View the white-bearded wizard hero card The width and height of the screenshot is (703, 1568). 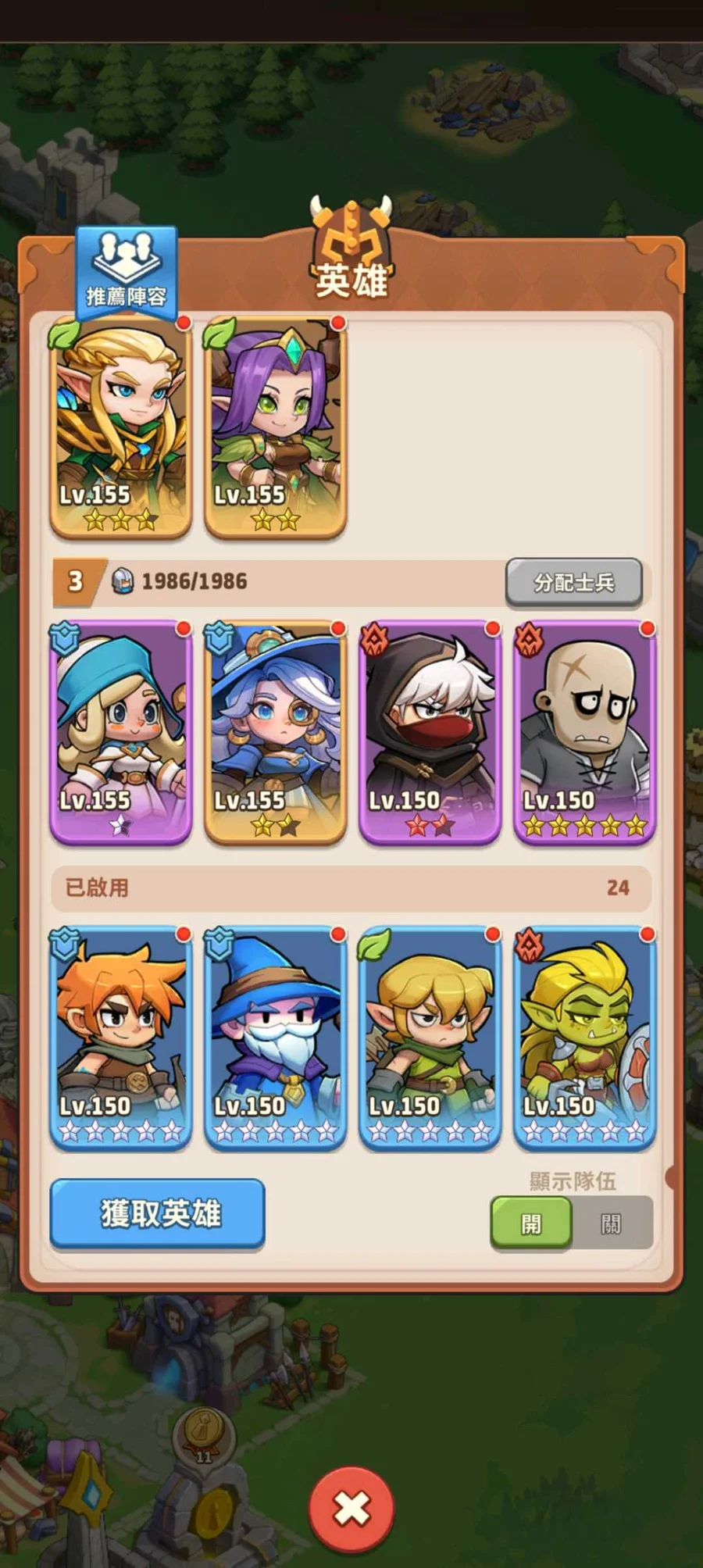click(275, 1038)
